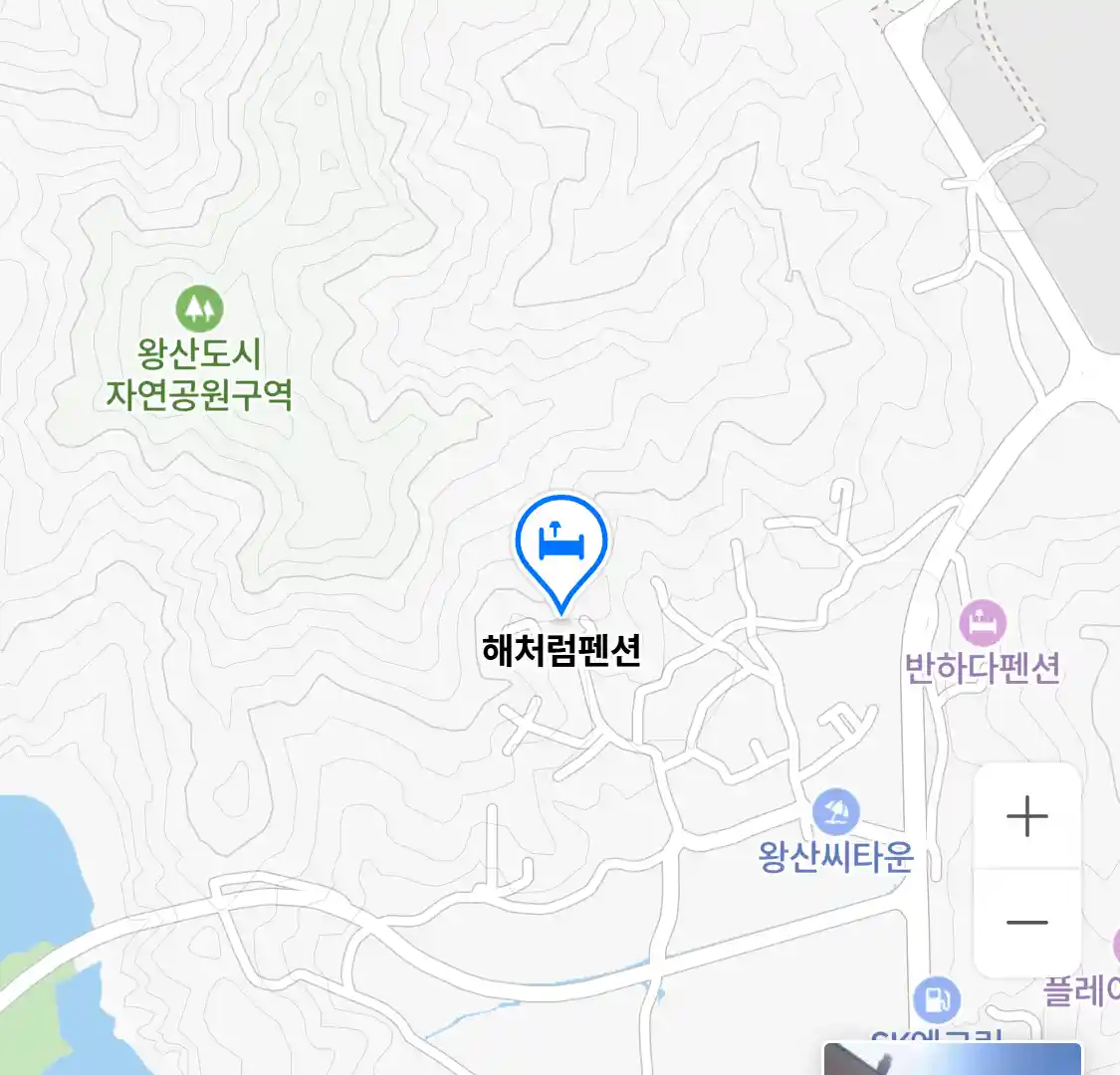Zoom out of the map

(x=1026, y=923)
